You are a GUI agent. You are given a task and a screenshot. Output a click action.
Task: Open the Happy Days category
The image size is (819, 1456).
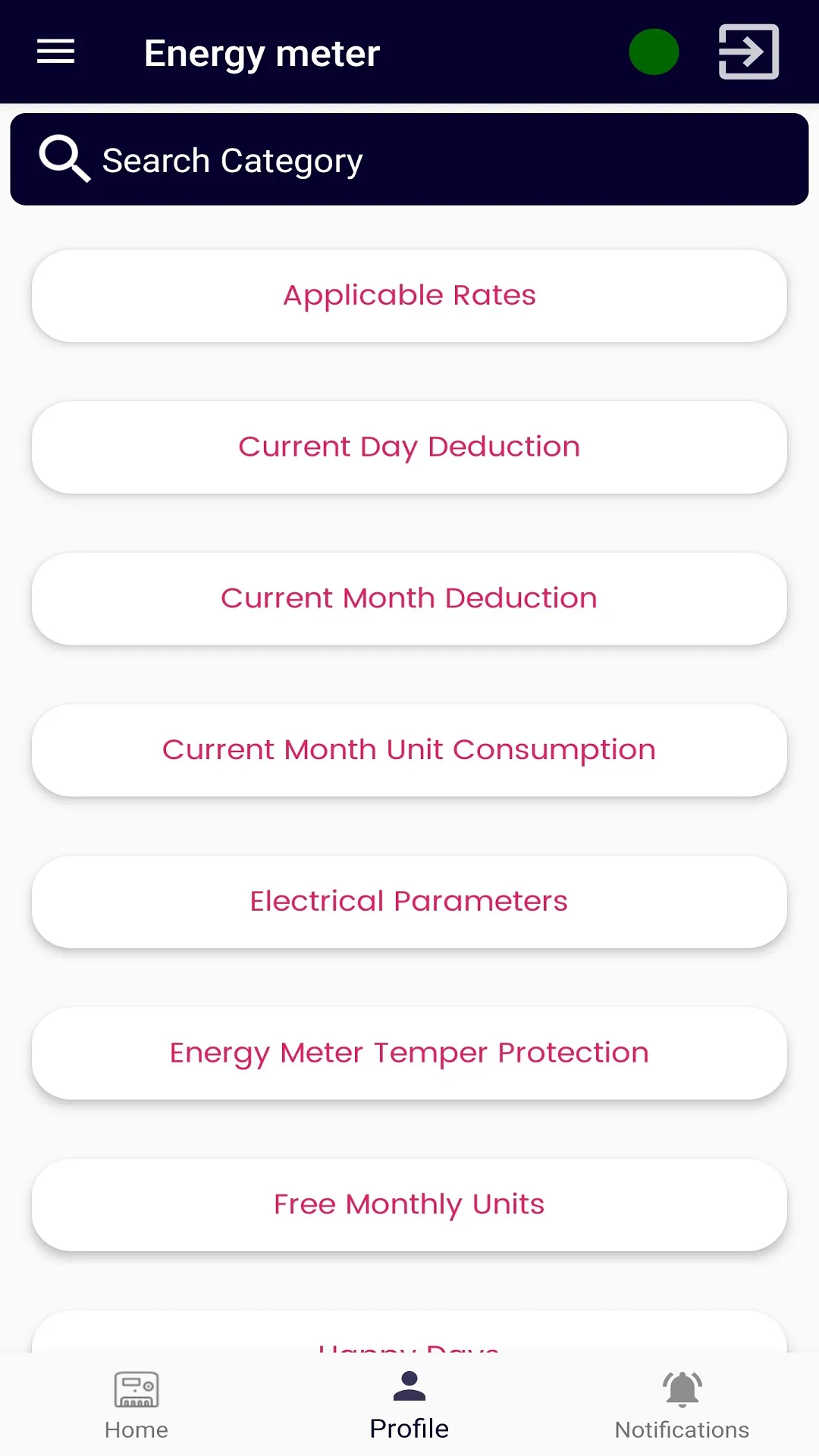(409, 1346)
